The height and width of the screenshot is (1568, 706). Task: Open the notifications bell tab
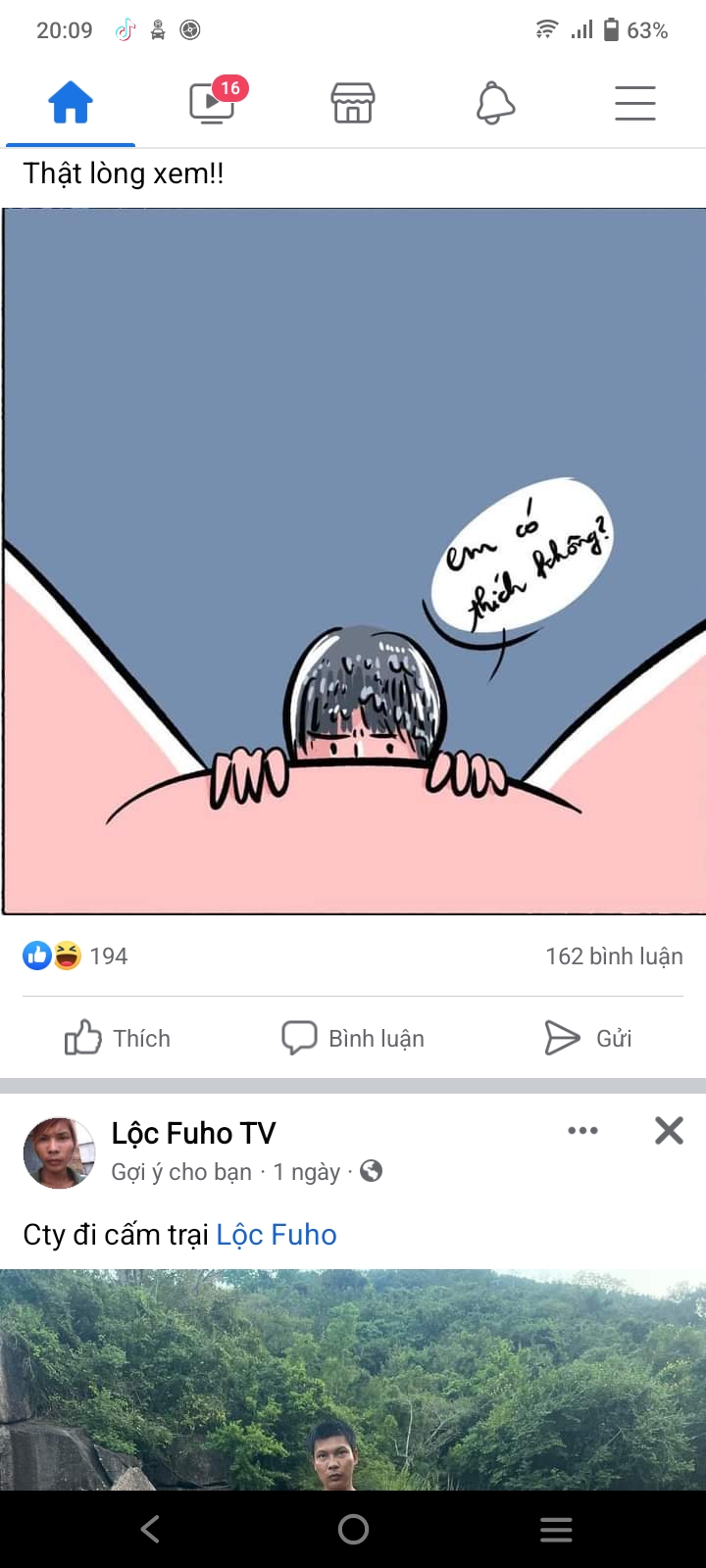(x=495, y=103)
